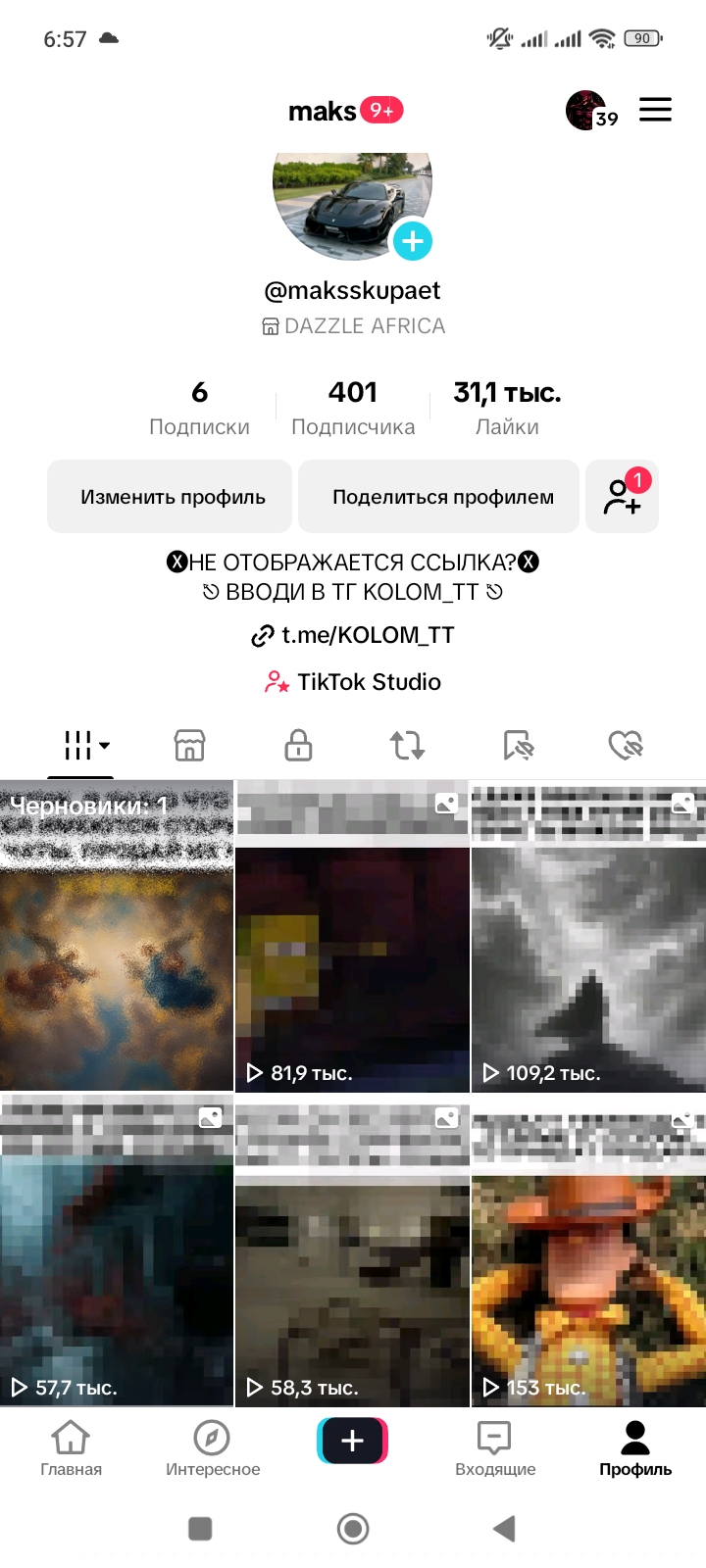The image size is (706, 1568).
Task: Click the Изменить профиль button
Action: tap(169, 497)
